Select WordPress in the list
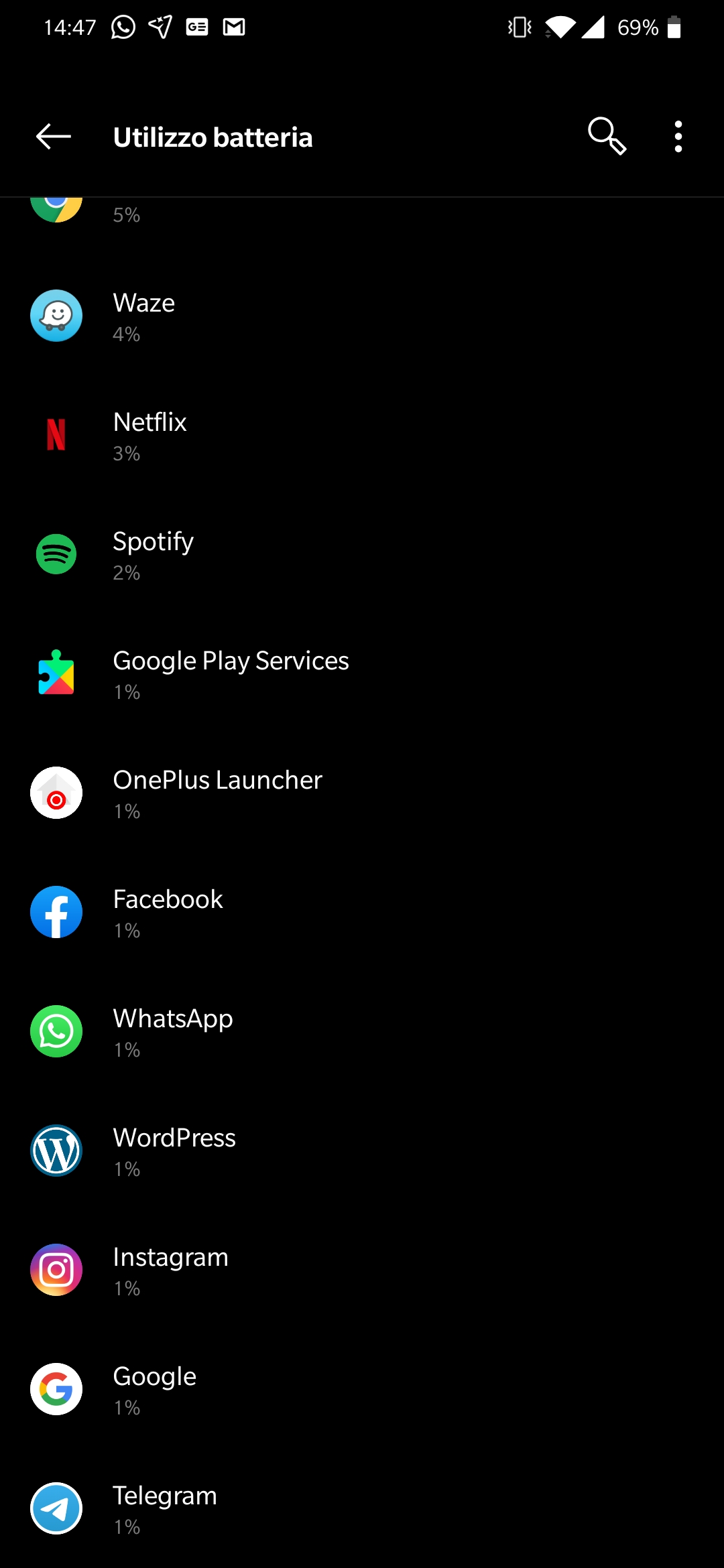Image resolution: width=724 pixels, height=1568 pixels. 362,1151
